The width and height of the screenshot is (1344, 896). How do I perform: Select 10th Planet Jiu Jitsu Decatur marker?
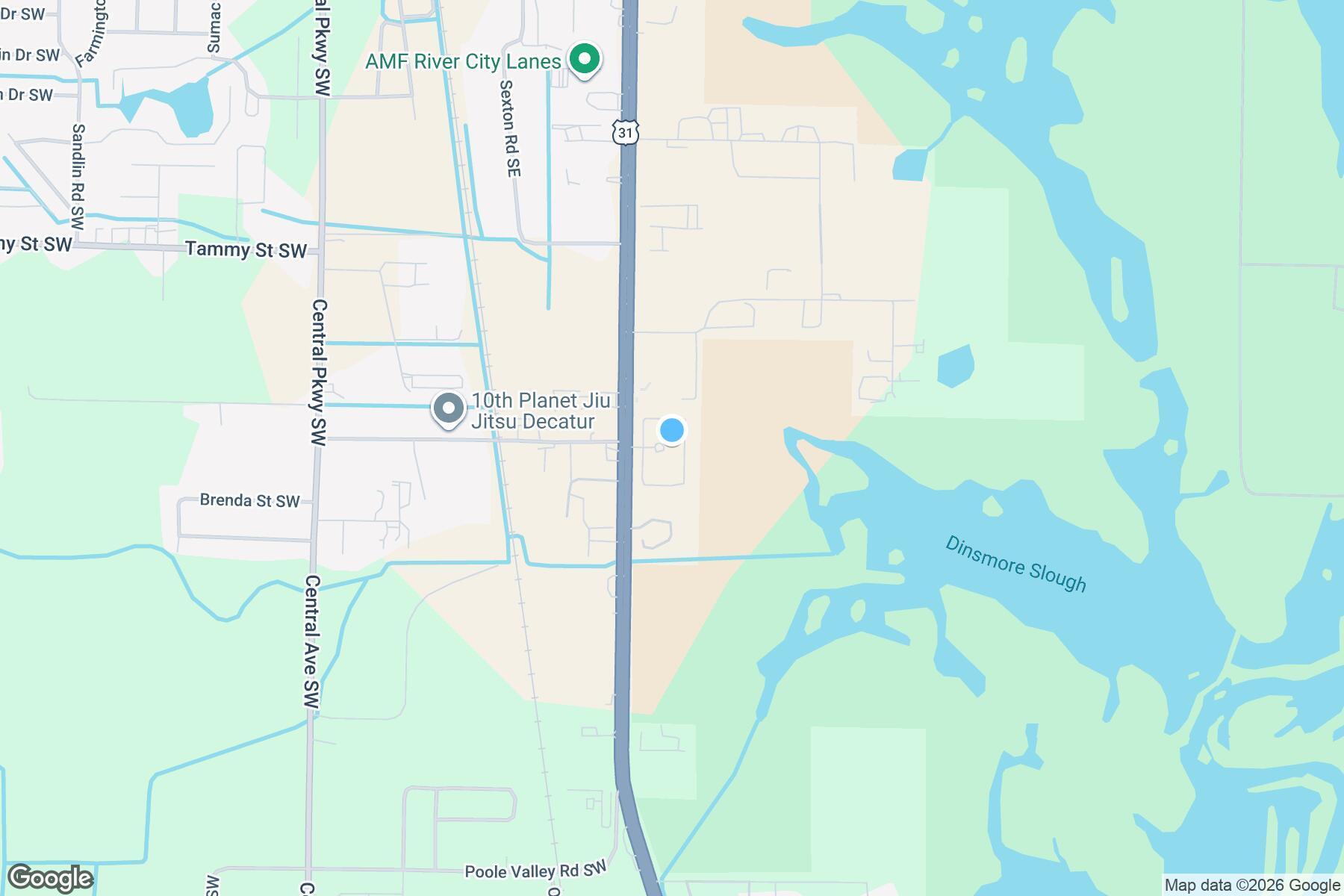point(449,409)
